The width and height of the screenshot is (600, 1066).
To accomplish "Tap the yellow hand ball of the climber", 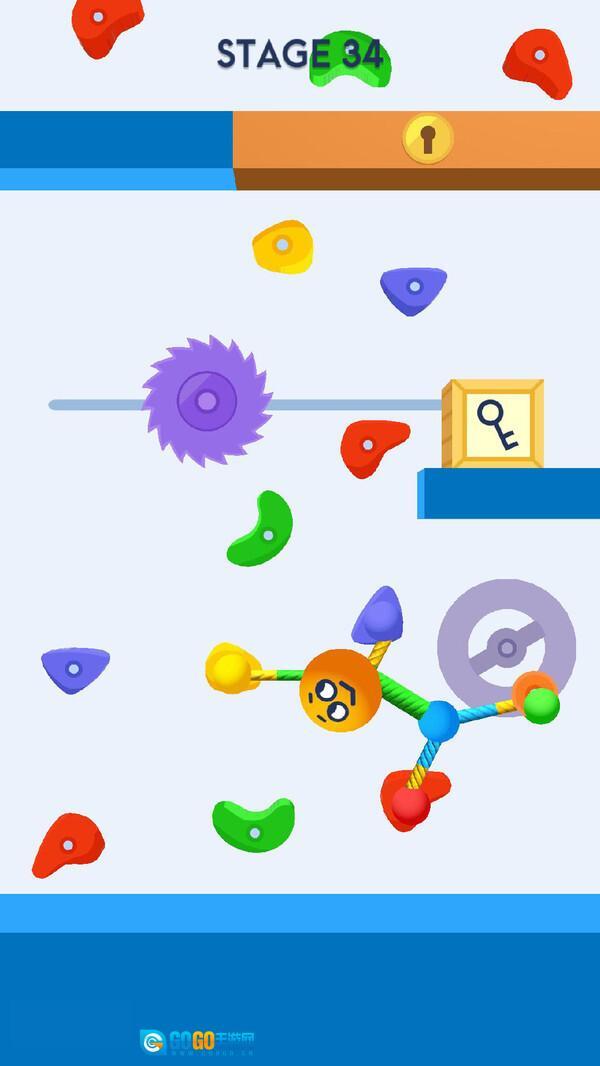I will point(229,668).
